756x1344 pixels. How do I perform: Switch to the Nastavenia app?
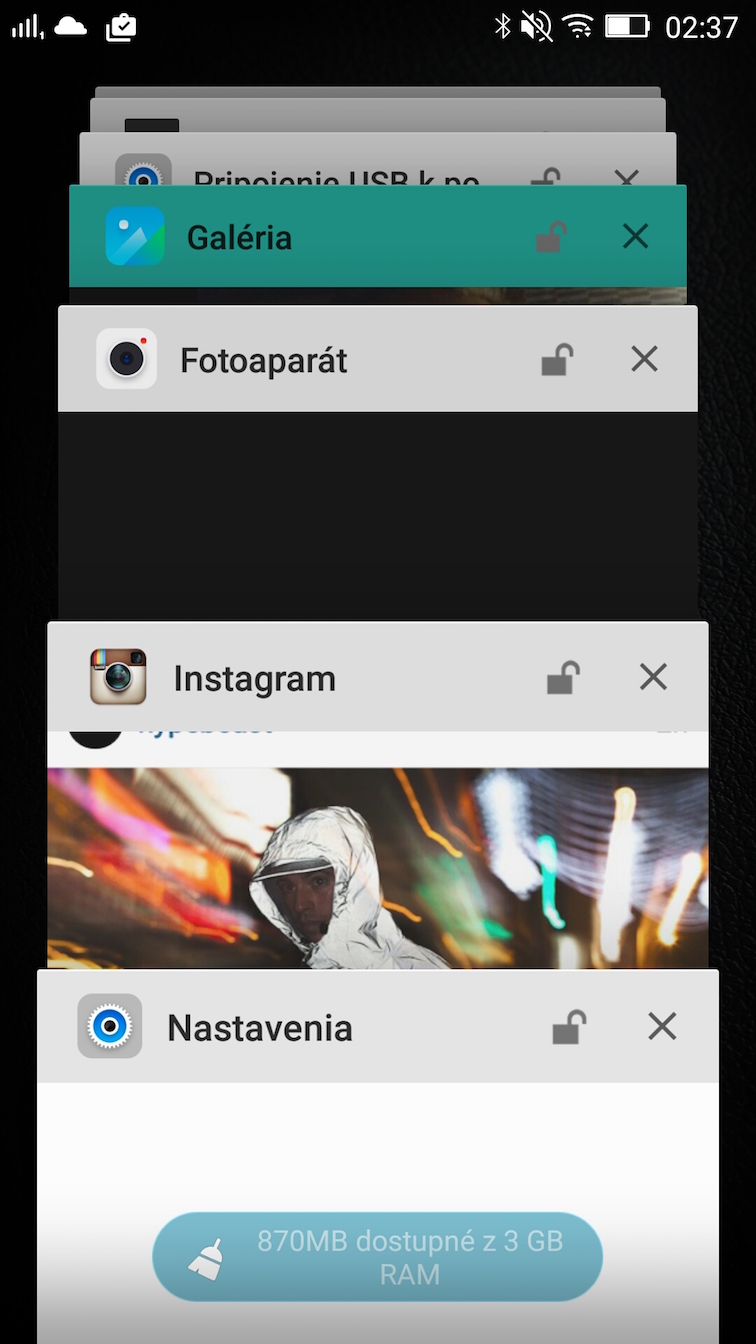pos(377,1140)
